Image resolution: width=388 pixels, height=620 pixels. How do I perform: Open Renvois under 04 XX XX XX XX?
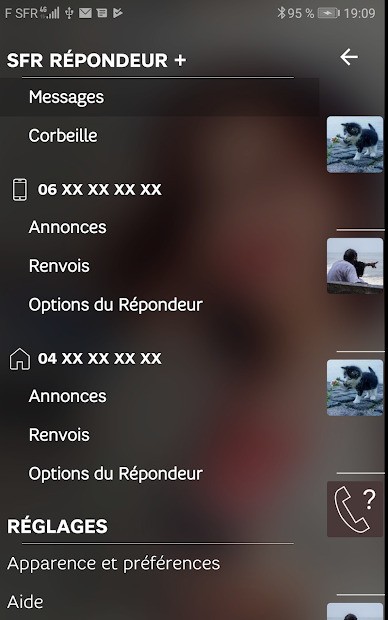click(159, 435)
